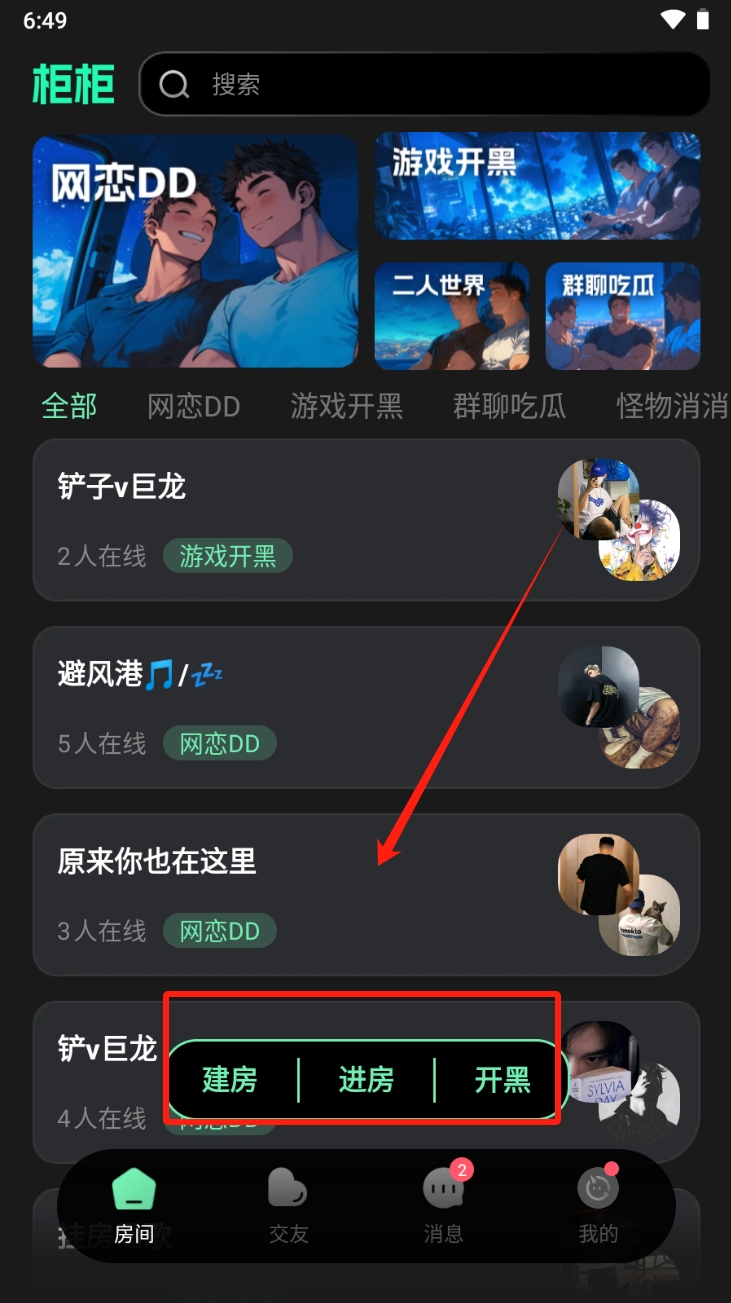This screenshot has width=731, height=1303.
Task: Open the 游戏开黑 banner
Action: pyautogui.click(x=538, y=186)
